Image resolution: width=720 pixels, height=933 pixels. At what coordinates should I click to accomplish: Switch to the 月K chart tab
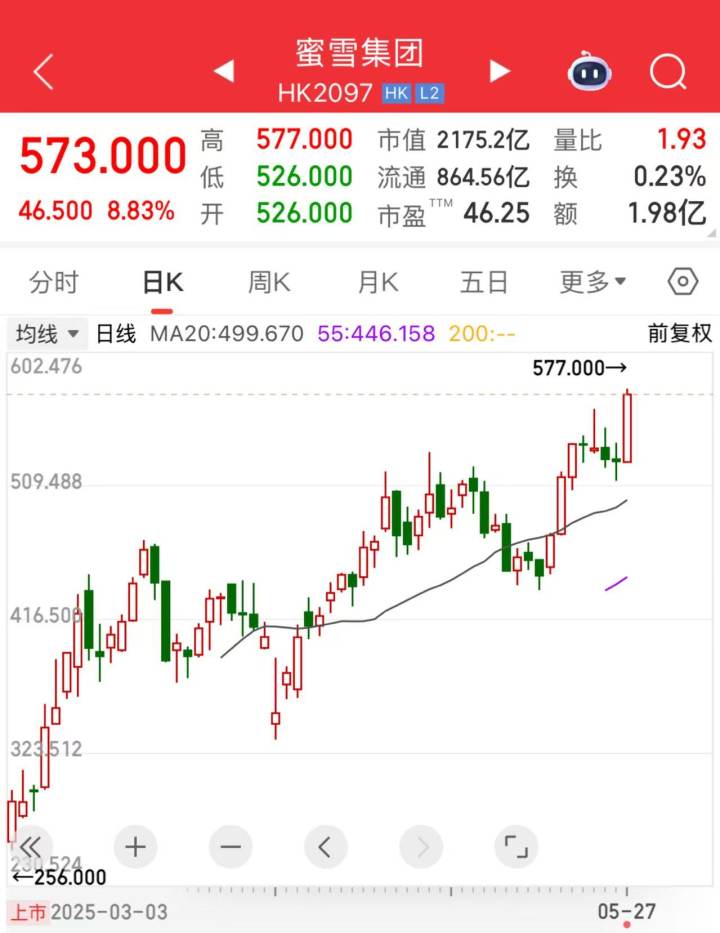(x=378, y=283)
